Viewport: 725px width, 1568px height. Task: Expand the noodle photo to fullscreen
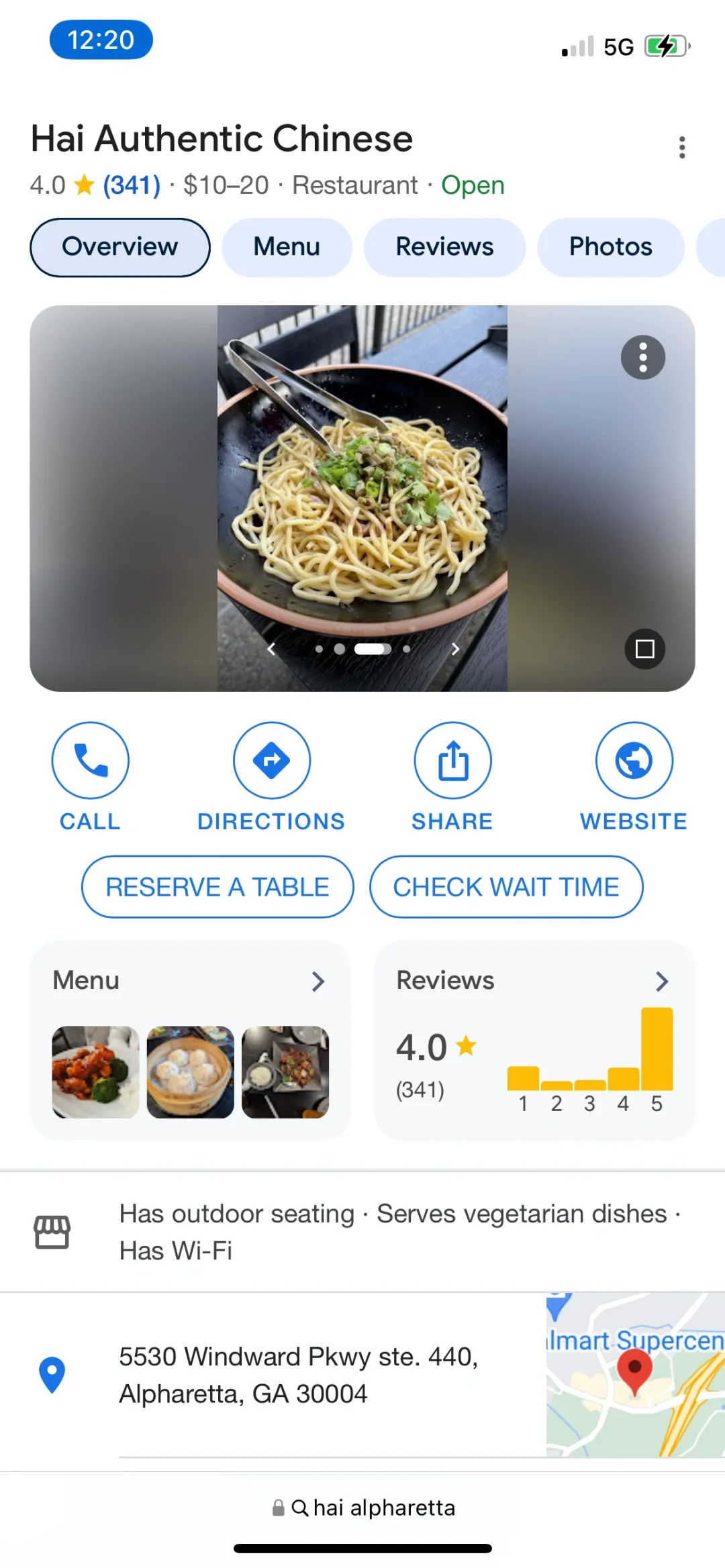tap(644, 649)
